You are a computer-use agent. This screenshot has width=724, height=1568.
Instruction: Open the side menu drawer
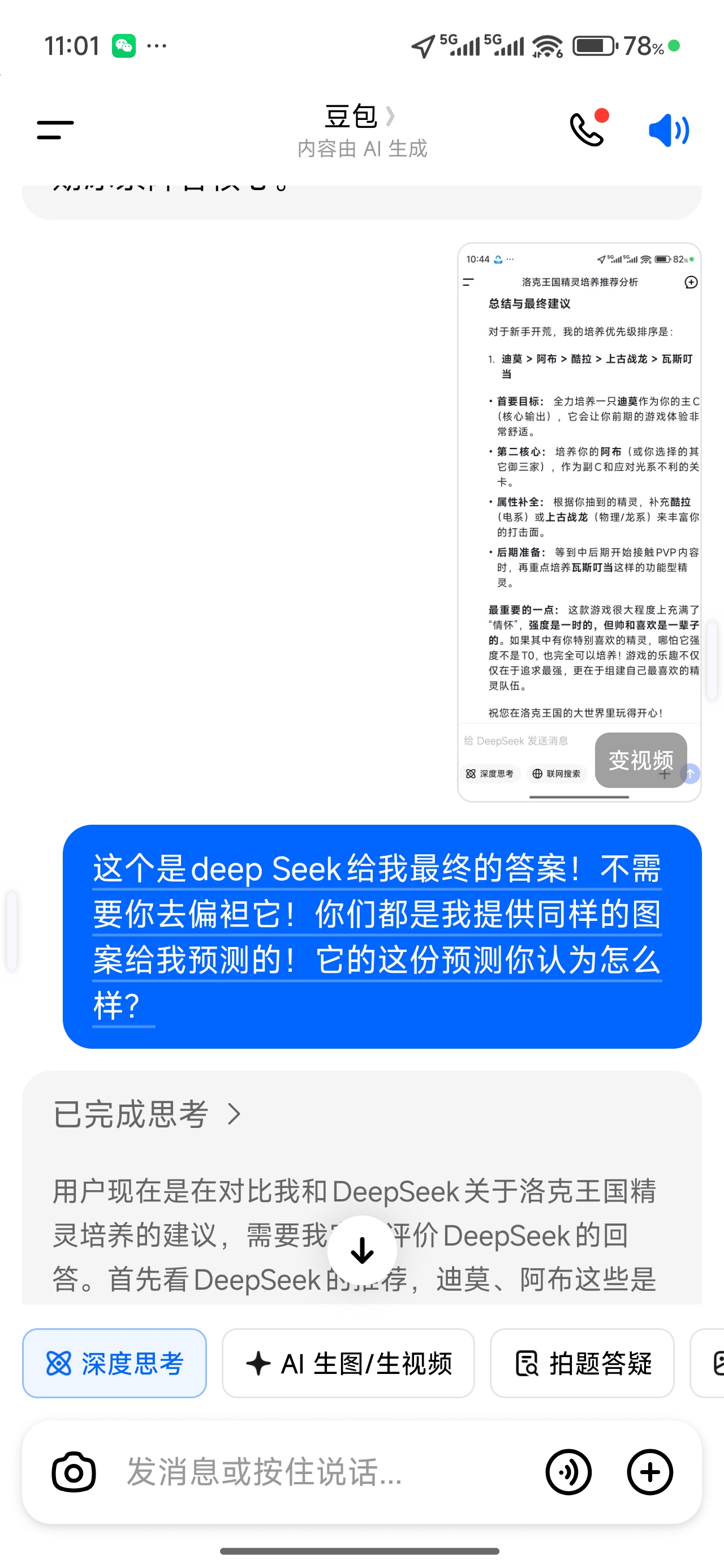click(55, 130)
